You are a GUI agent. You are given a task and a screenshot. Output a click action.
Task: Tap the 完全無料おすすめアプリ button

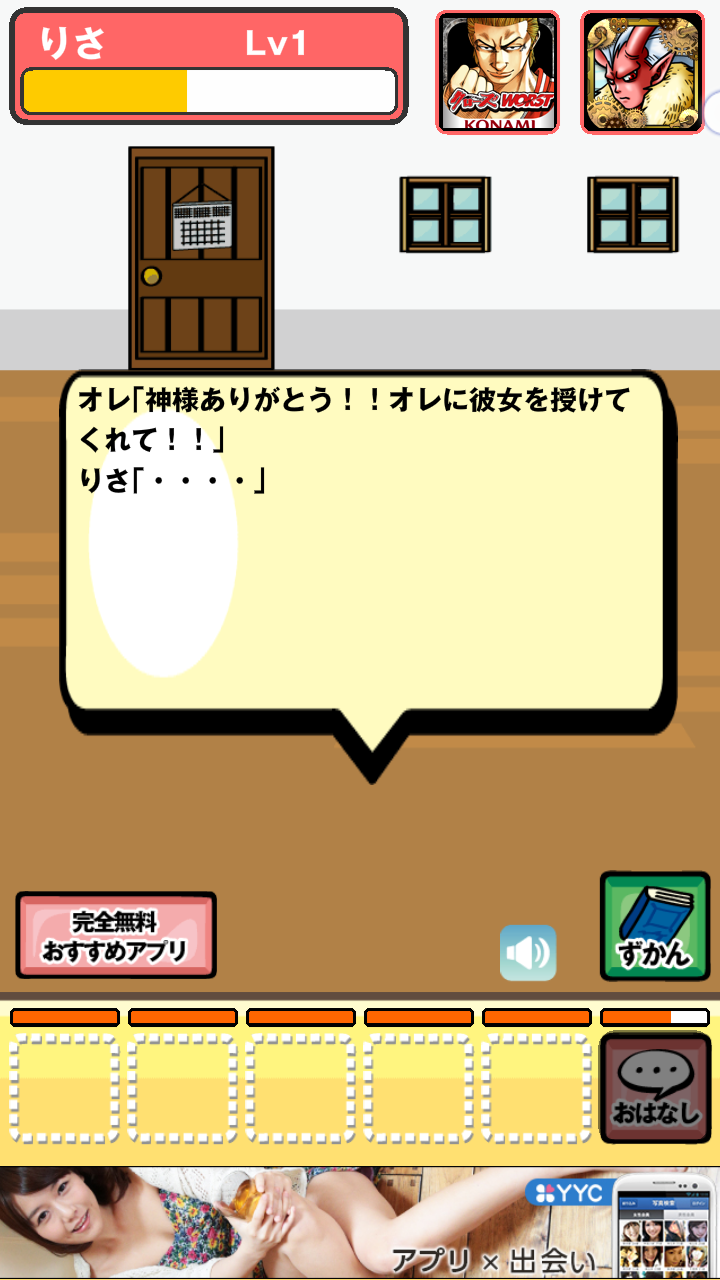tap(116, 936)
